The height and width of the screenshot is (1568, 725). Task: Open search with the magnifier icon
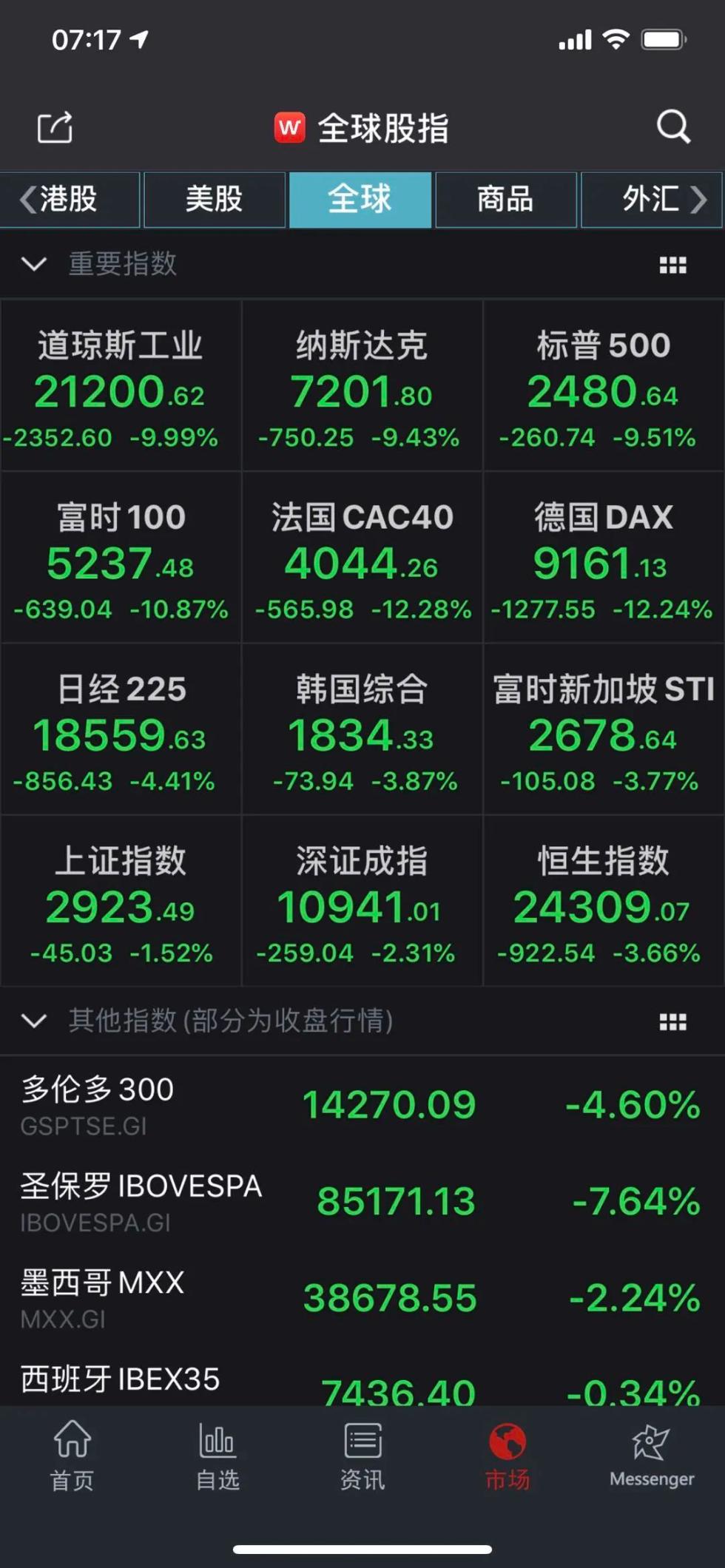(x=673, y=126)
